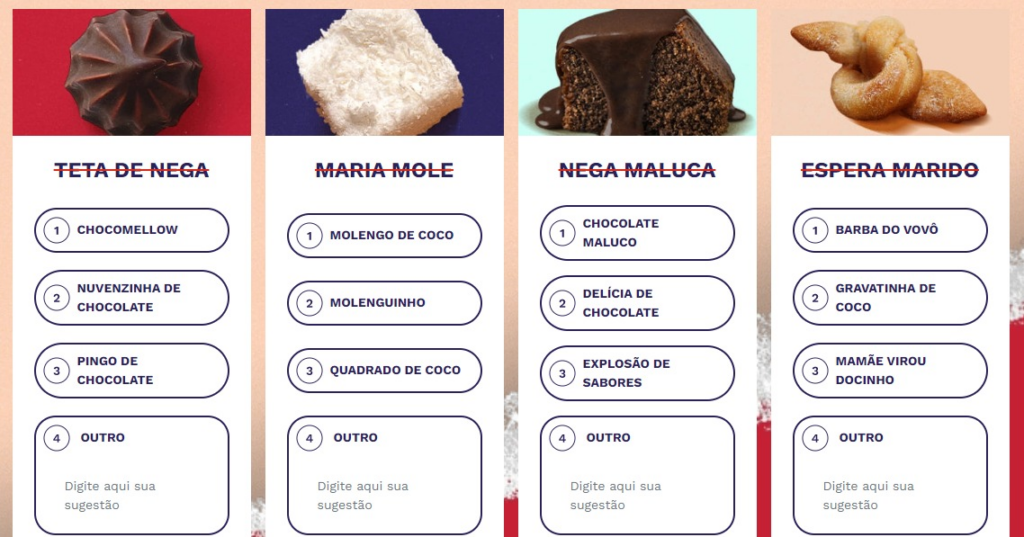Viewport: 1024px width, 537px height.
Task: Pick Mamãe Virou Docinho option
Action: (890, 371)
